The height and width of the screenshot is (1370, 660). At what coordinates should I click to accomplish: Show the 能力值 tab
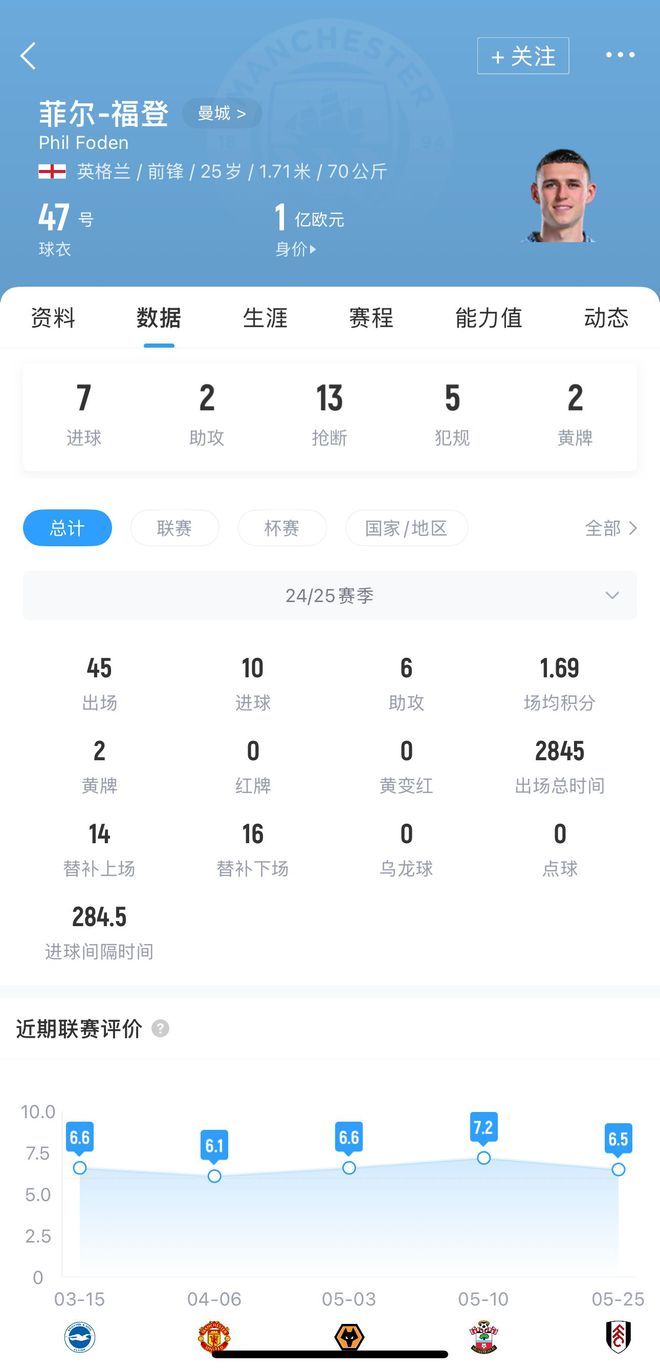488,318
